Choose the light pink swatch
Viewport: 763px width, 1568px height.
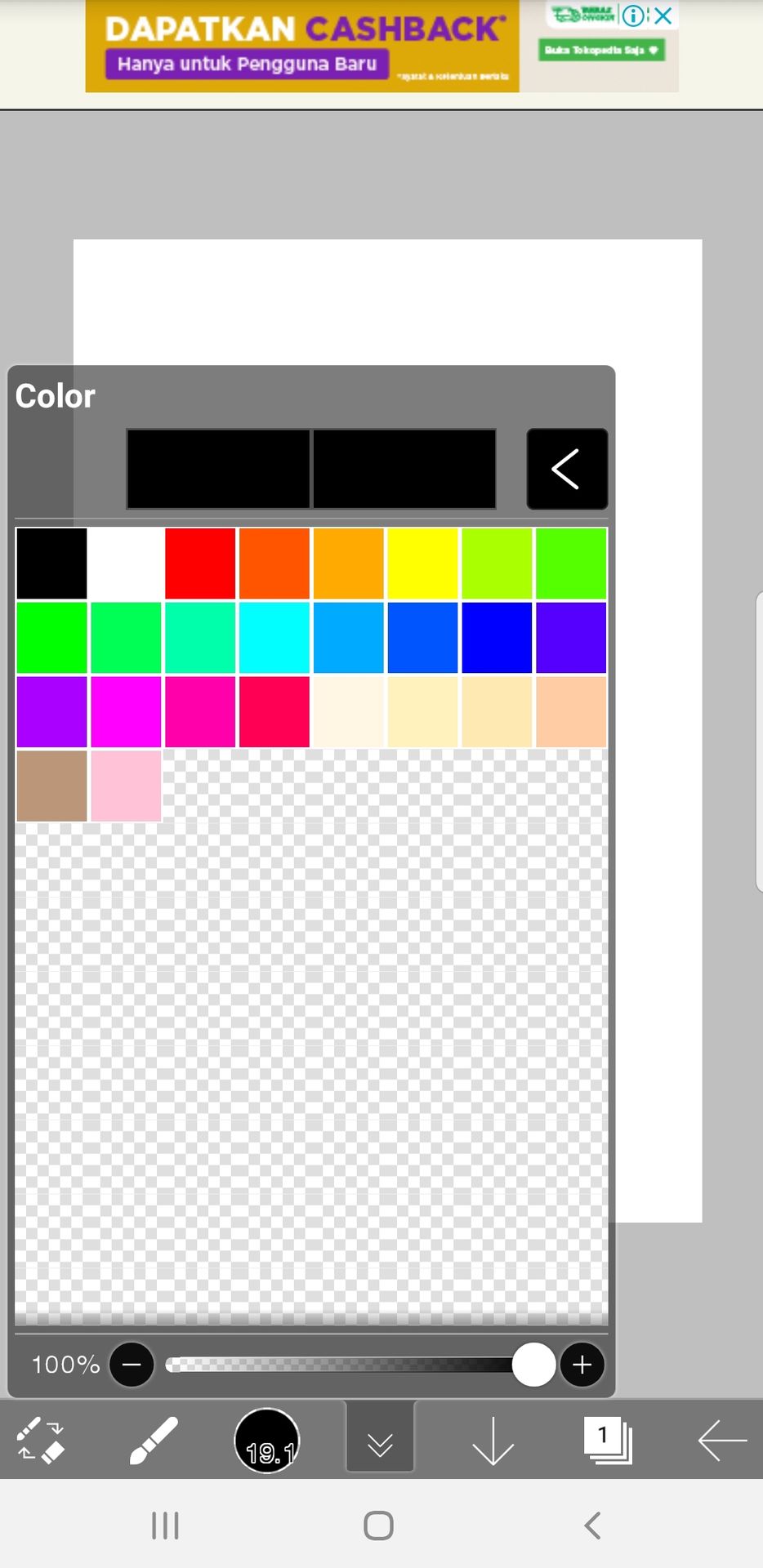click(126, 786)
